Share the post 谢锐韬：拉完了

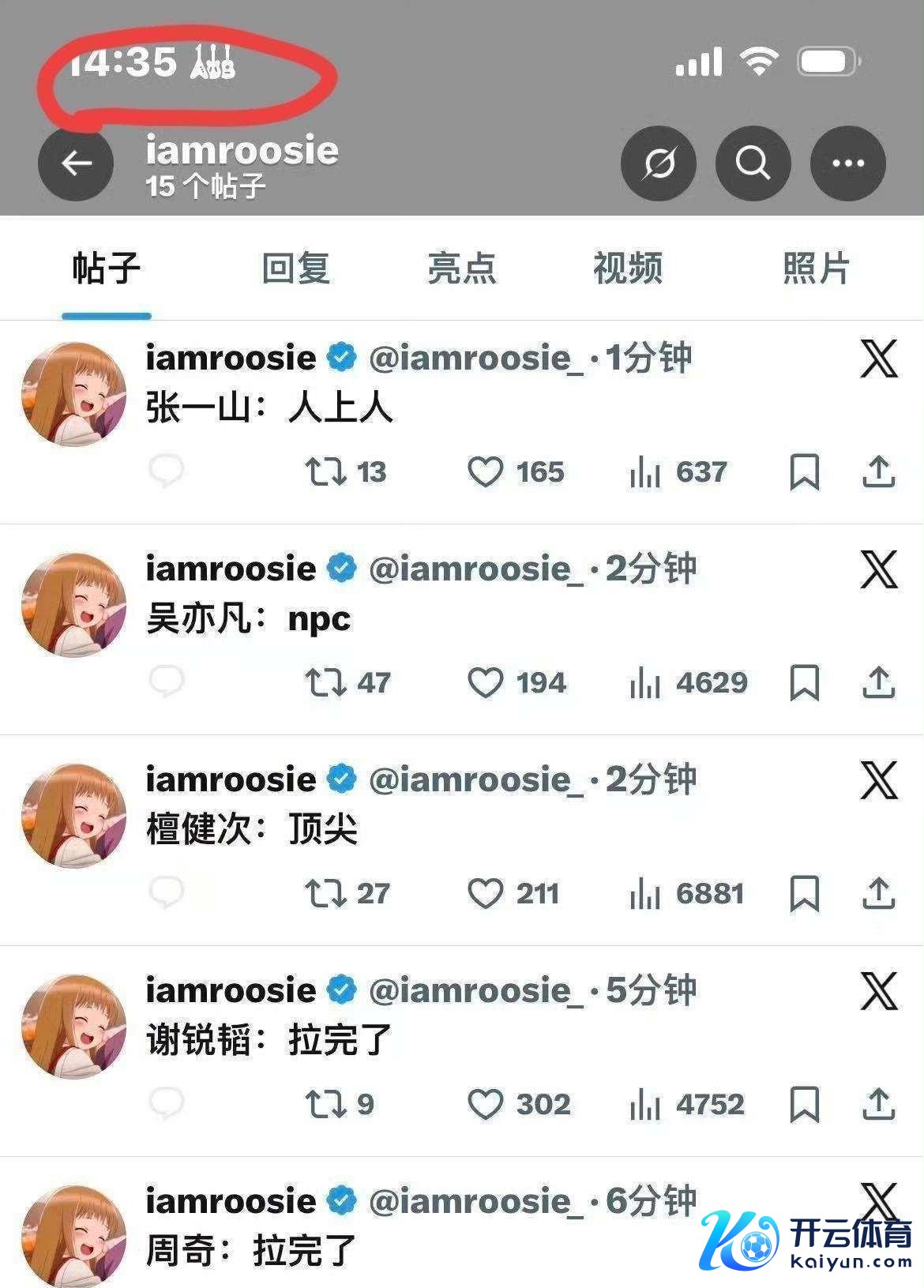878,1104
